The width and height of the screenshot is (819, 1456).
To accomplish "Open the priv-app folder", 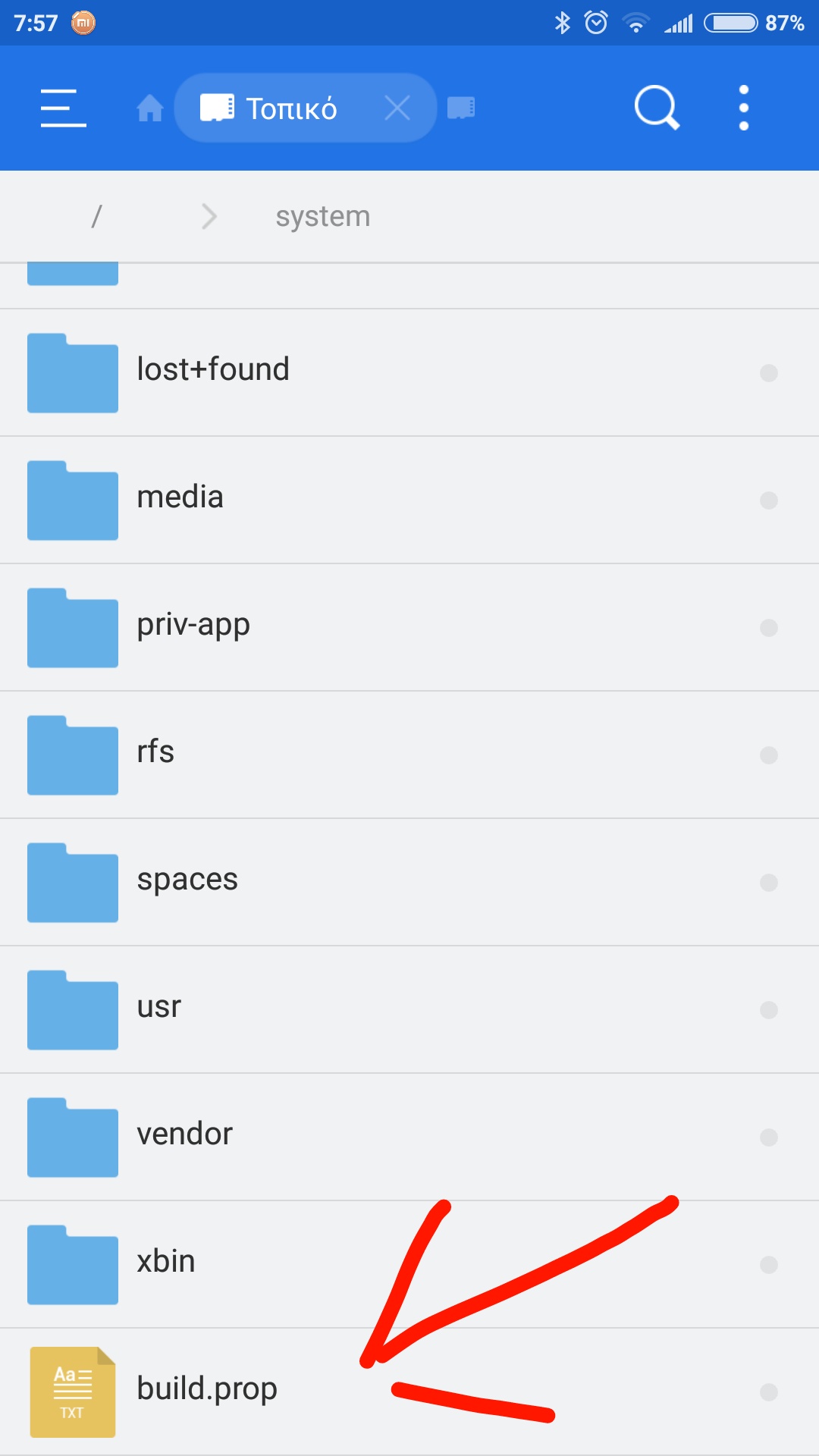I will 193,625.
